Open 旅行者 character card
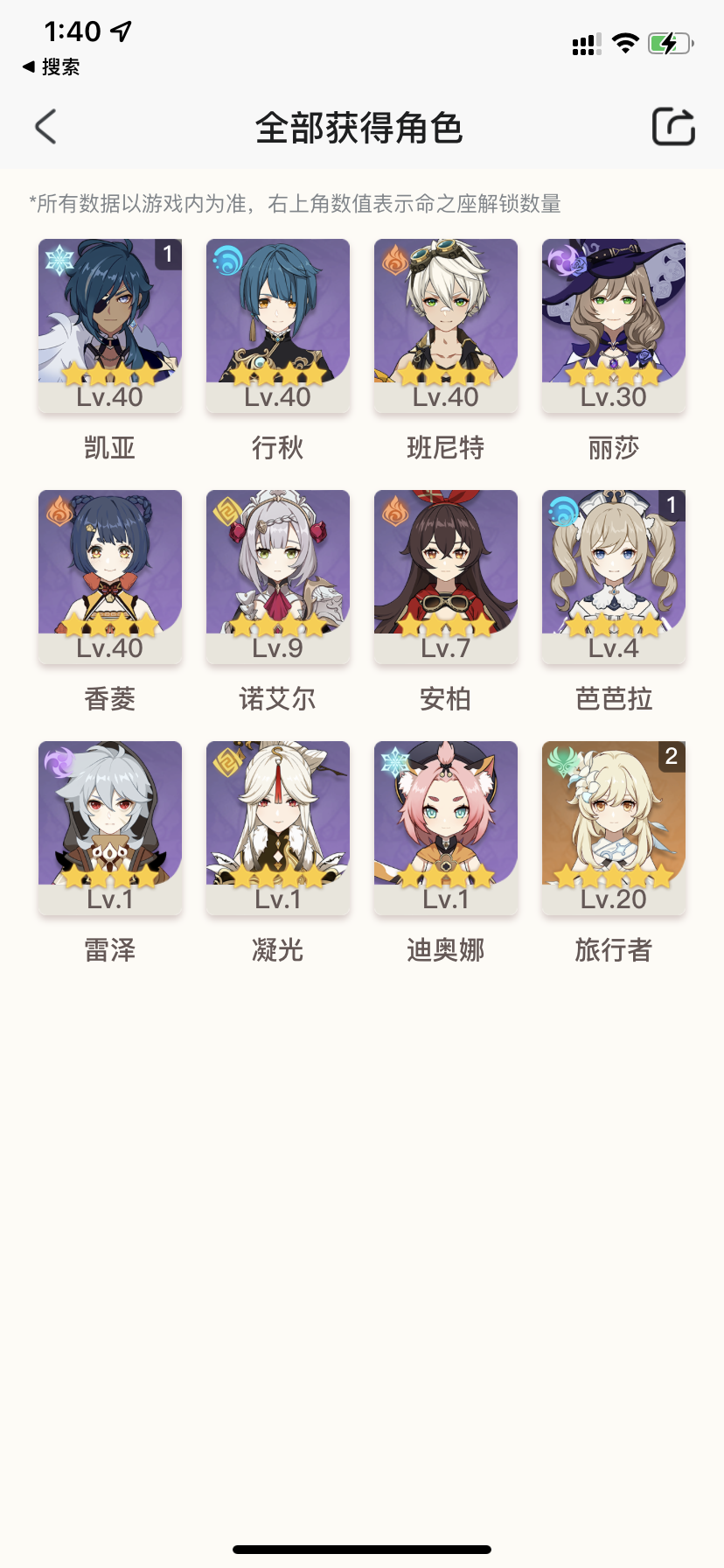This screenshot has height=1568, width=724. click(x=614, y=828)
